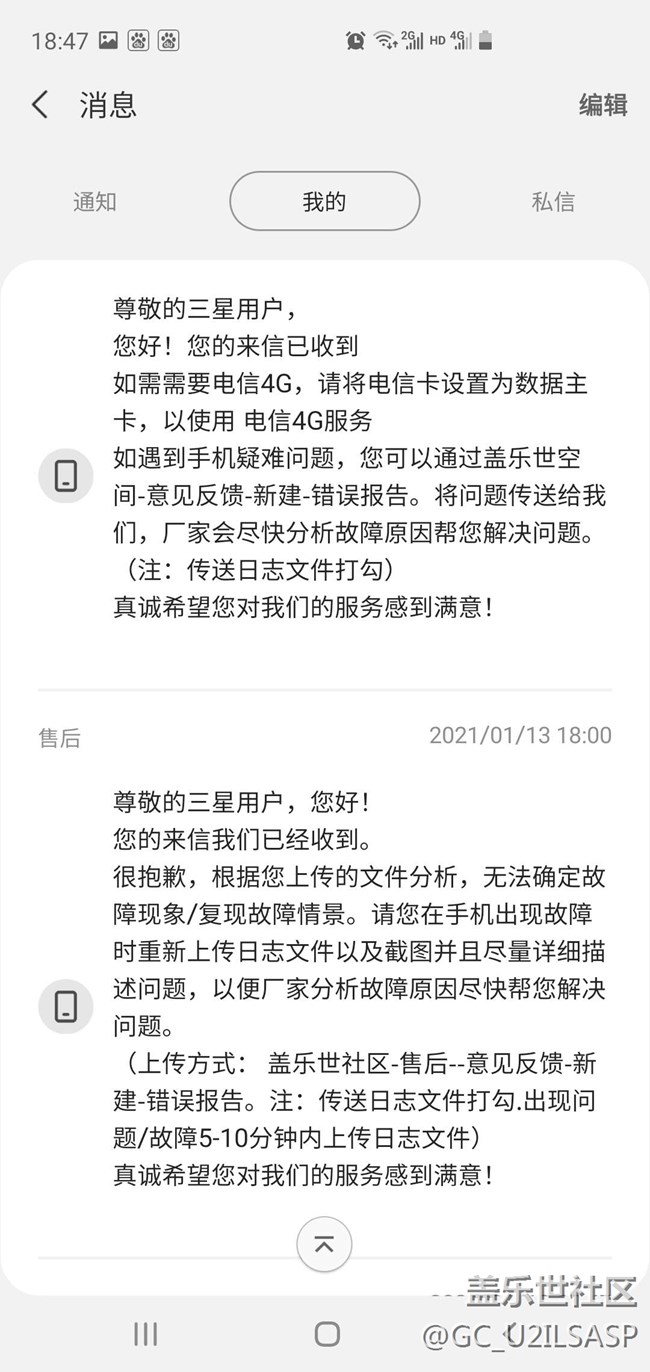Open the 私信 tab

[x=553, y=202]
